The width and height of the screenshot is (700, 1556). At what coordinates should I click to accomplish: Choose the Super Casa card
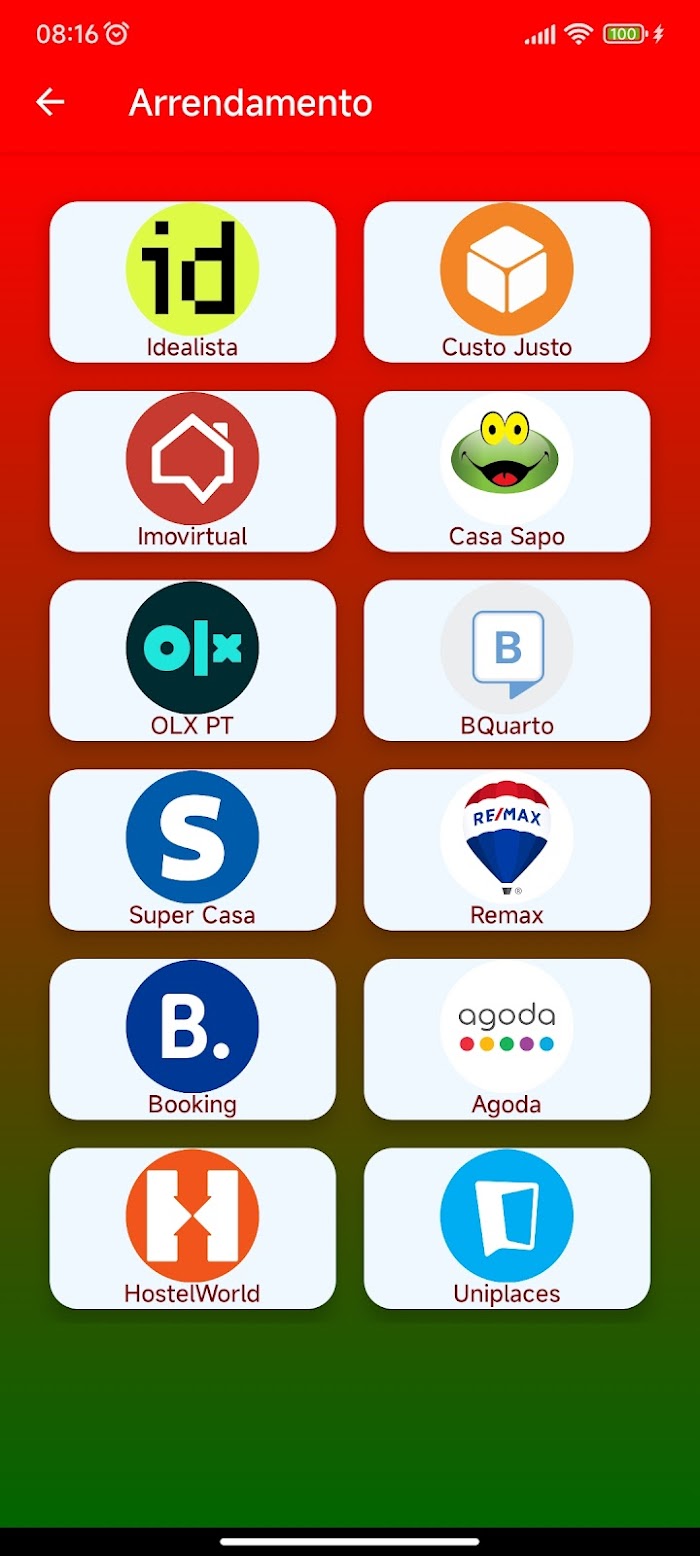tap(193, 850)
